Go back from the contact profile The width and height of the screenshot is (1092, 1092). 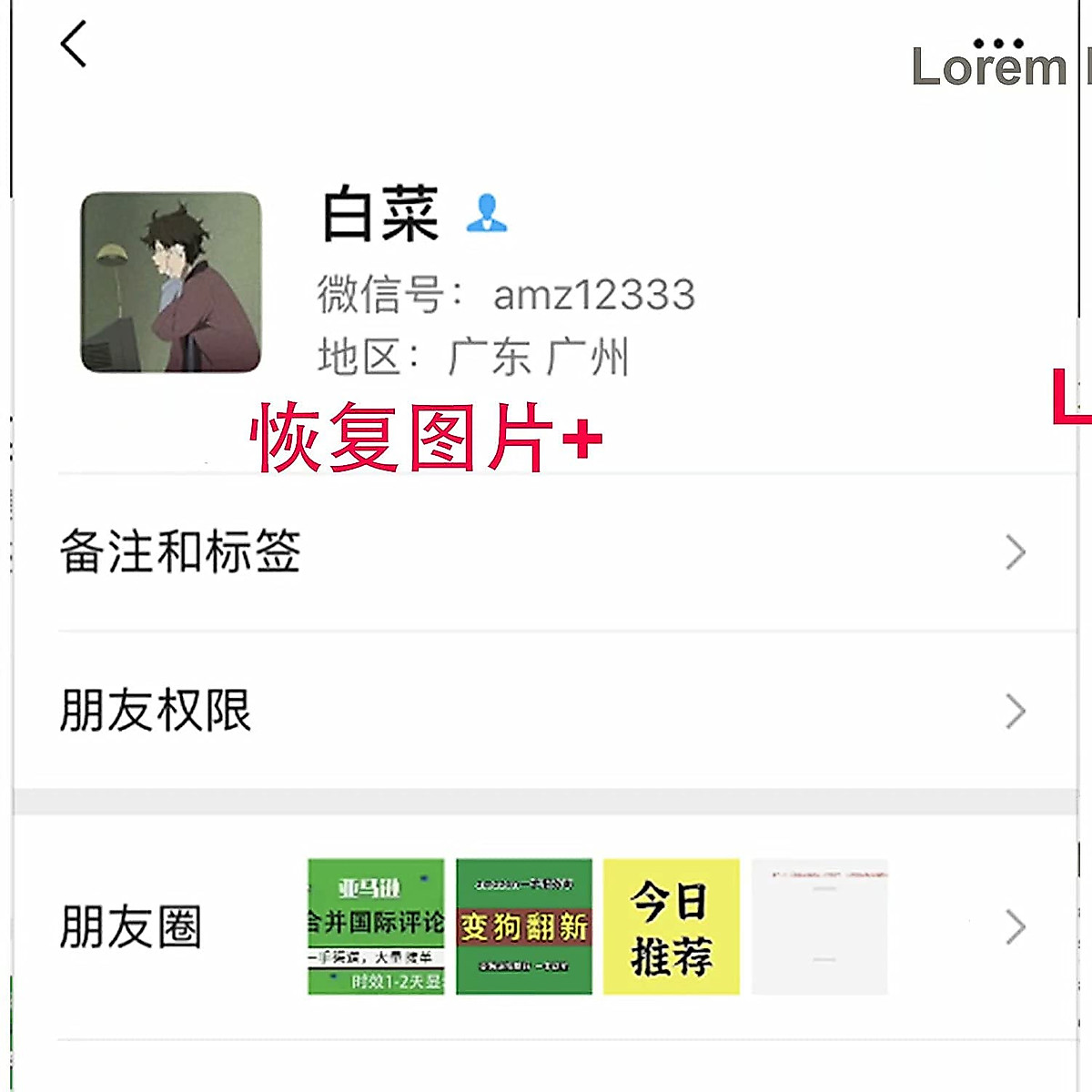(x=74, y=45)
